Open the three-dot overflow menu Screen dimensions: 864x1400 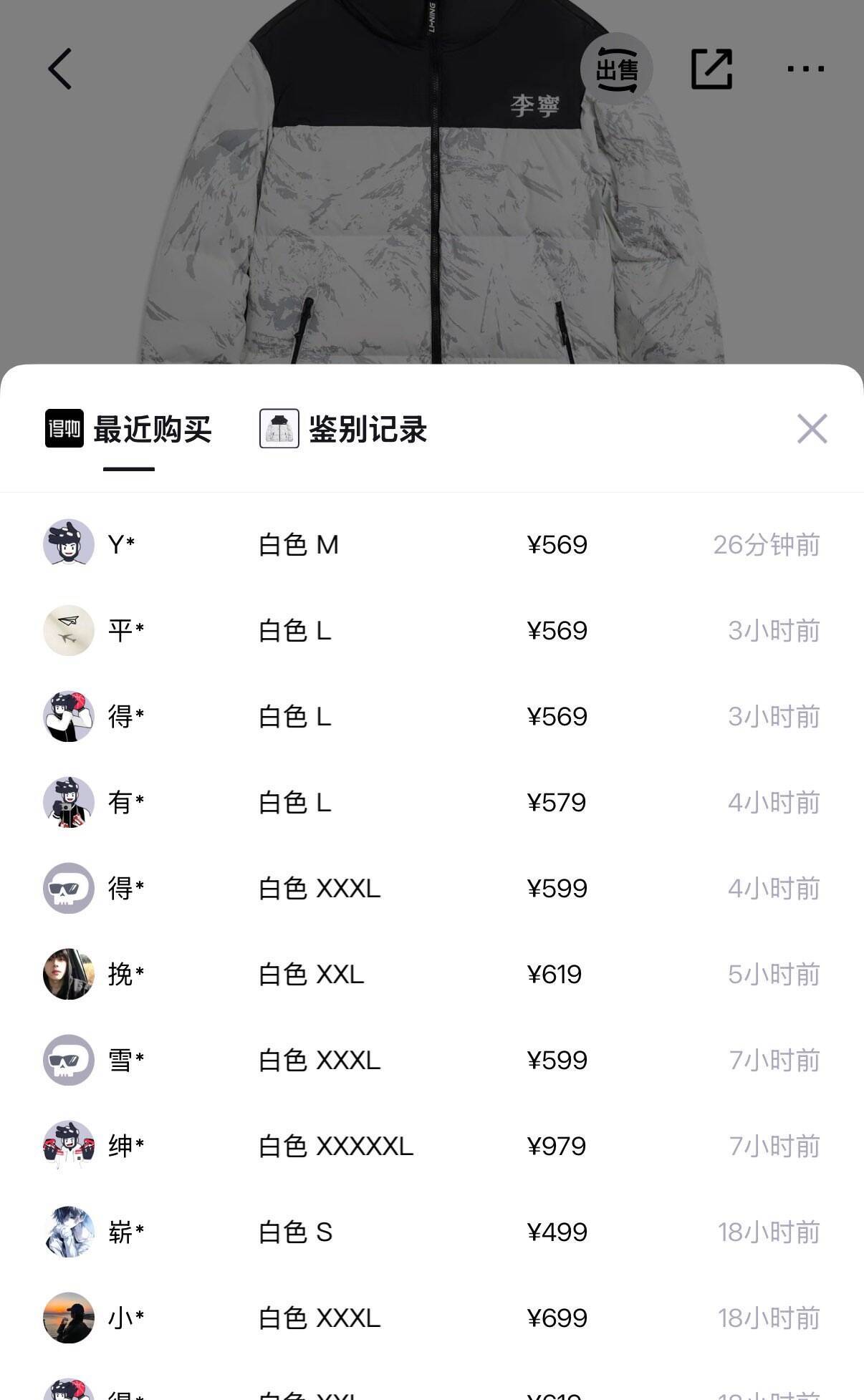coord(805,69)
